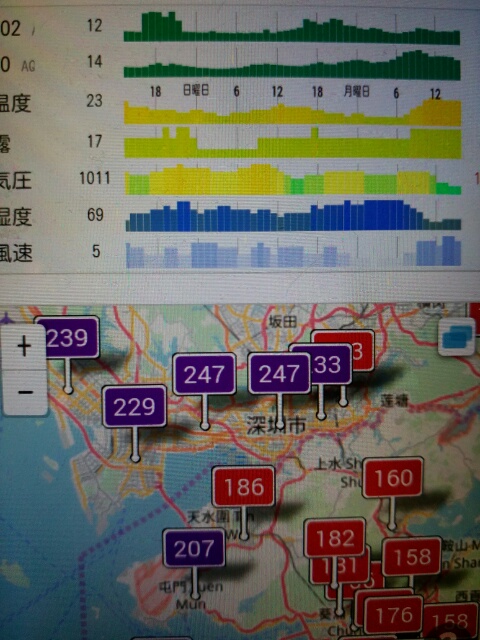
Task: Open the 176 station marker
Action: [x=393, y=614]
